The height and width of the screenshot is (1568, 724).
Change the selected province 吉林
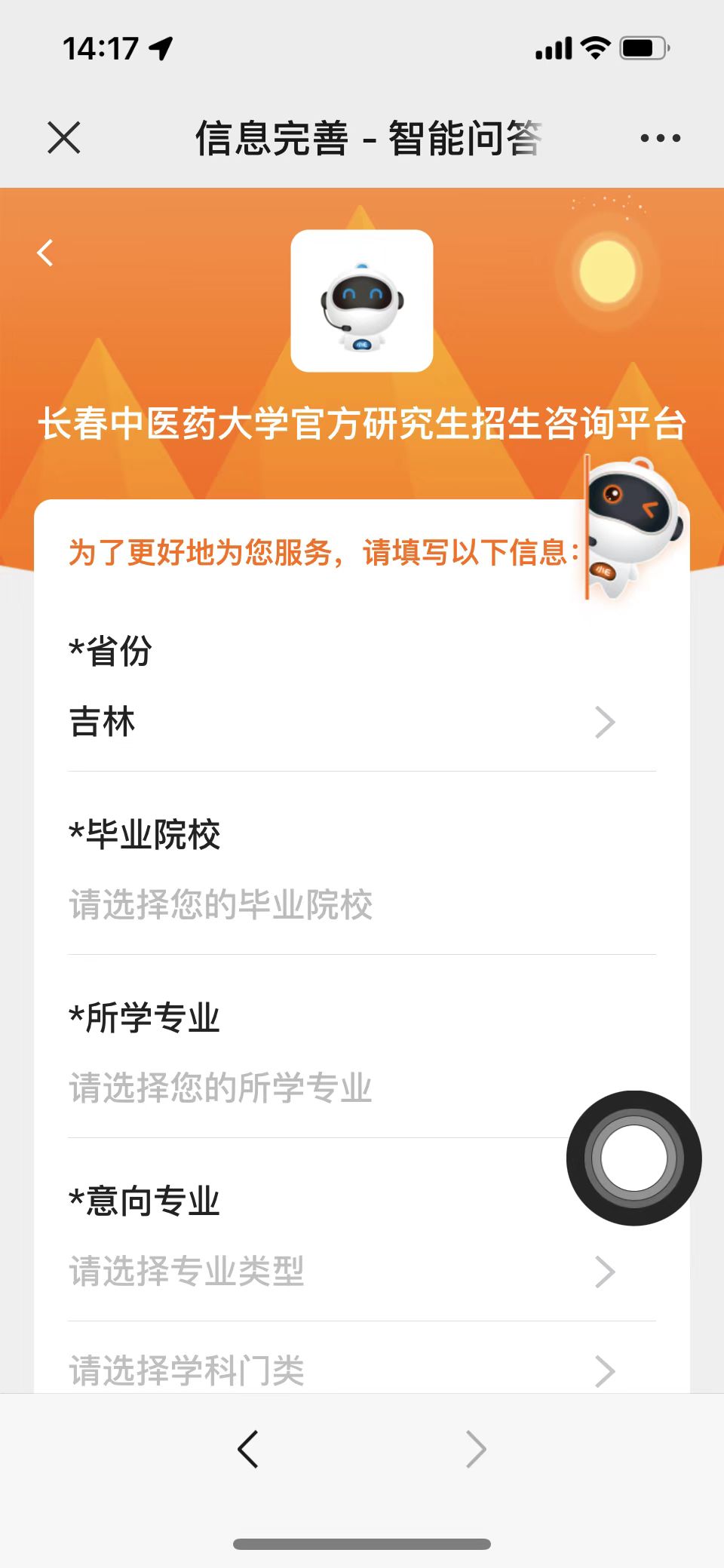[360, 722]
